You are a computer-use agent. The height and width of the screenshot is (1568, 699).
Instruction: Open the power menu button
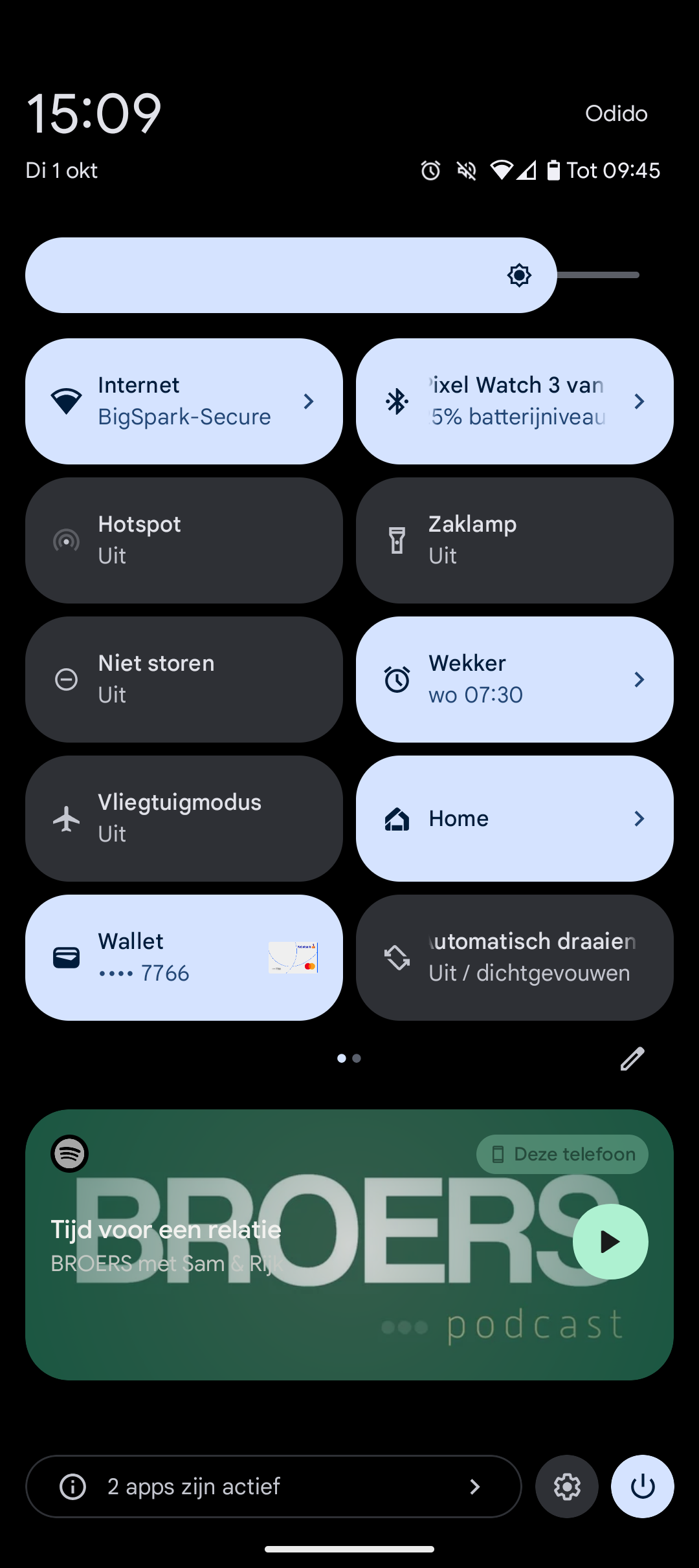click(x=643, y=1486)
